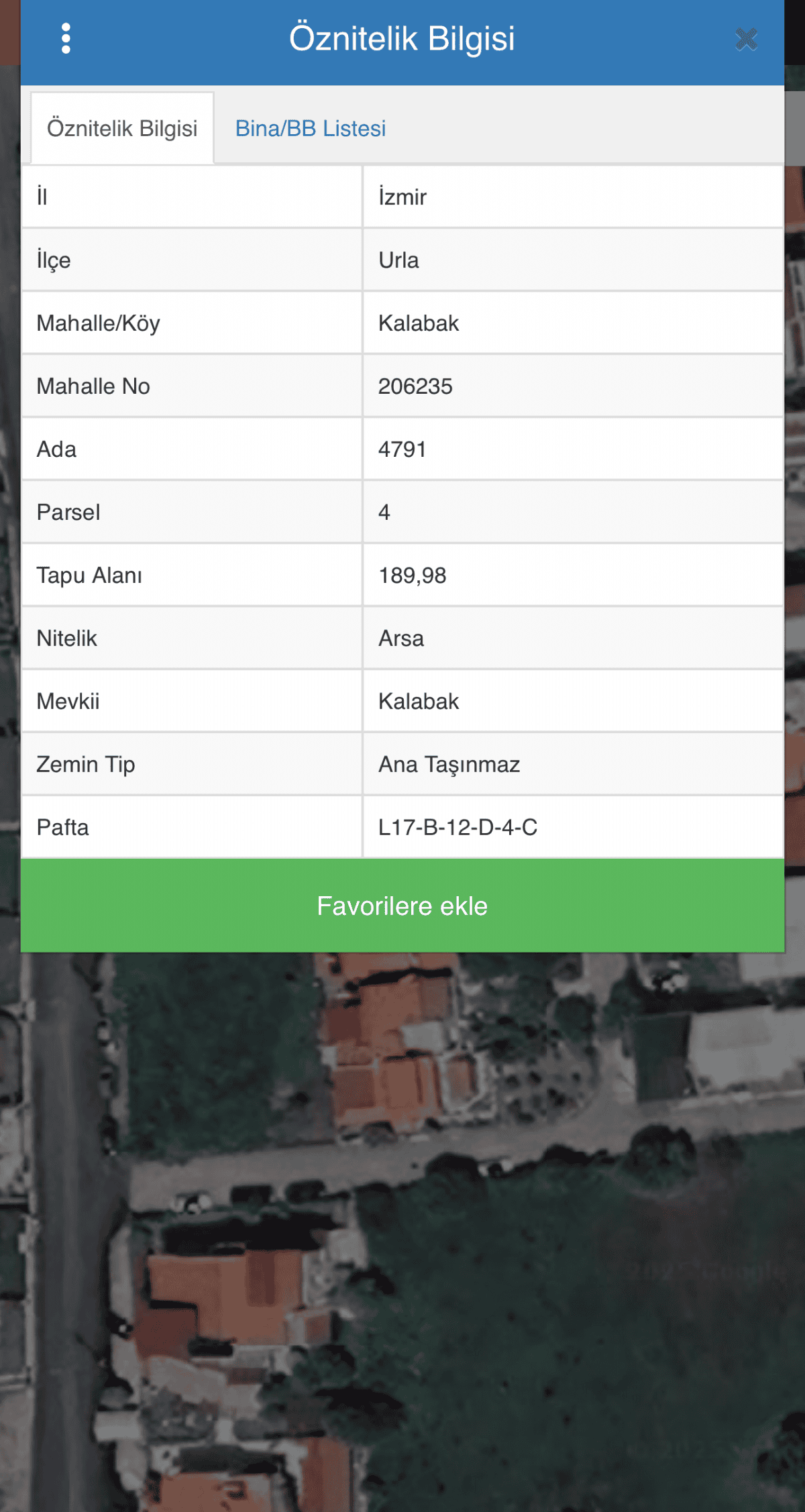
Task: Open the three-dot overflow menu
Action: (x=66, y=38)
